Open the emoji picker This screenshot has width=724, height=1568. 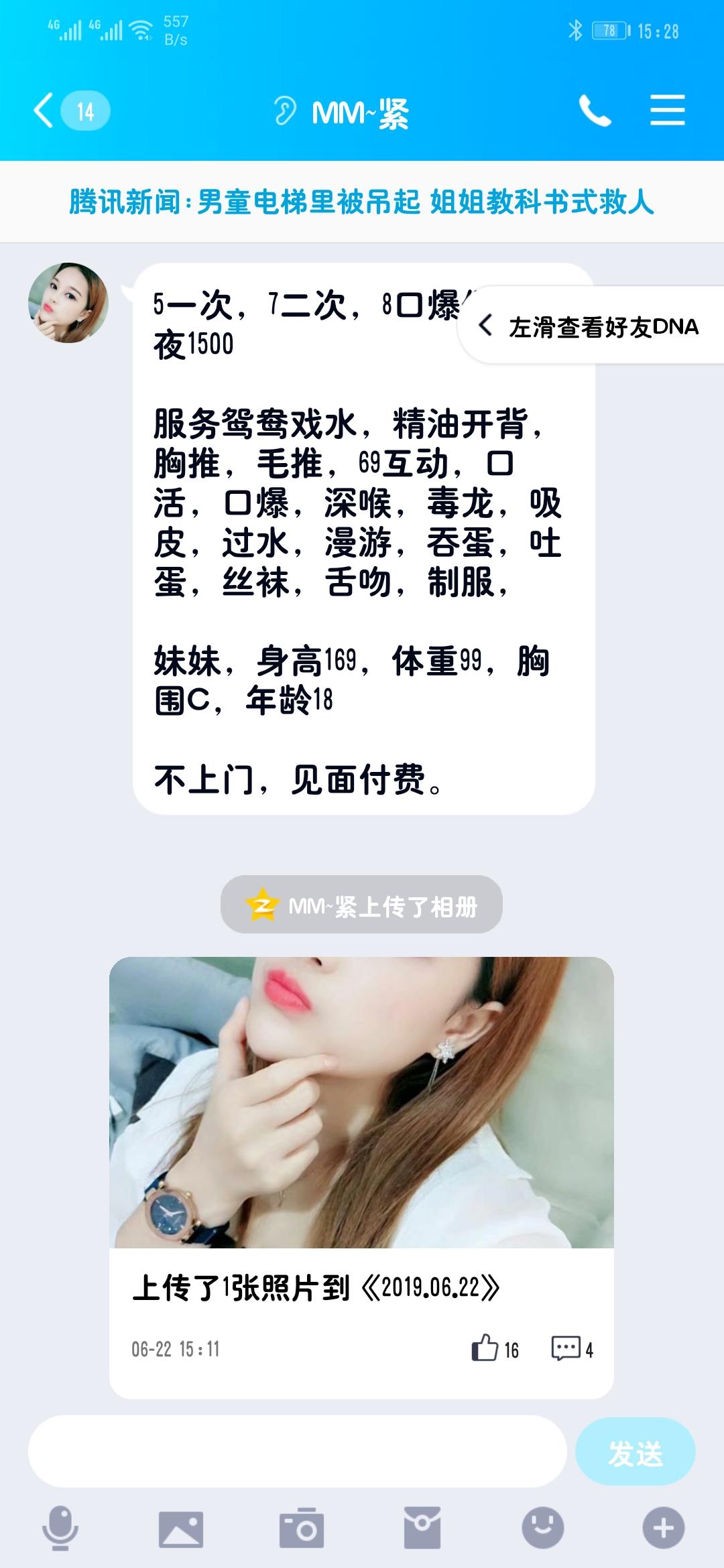tap(543, 1528)
